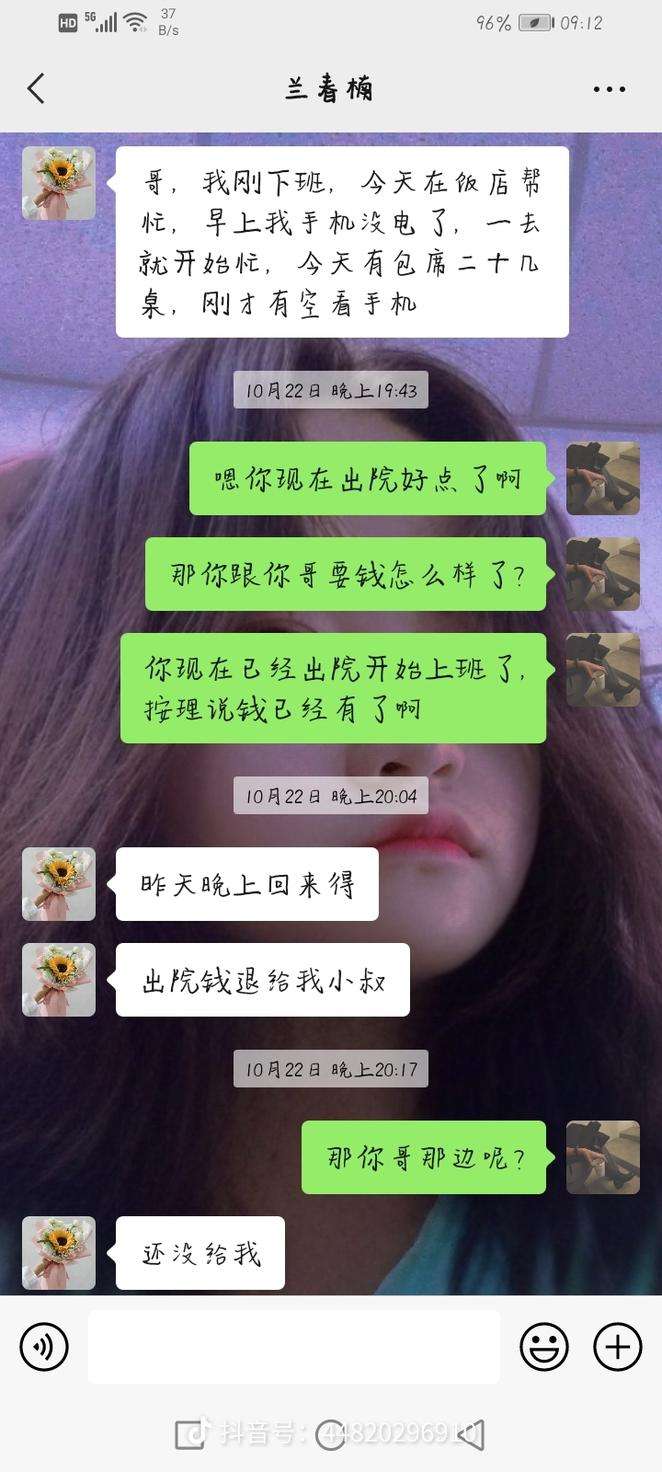Screen dimensions: 662x1472
Task: Open sunflower avatar beside "还没给我"
Action: (59, 1252)
